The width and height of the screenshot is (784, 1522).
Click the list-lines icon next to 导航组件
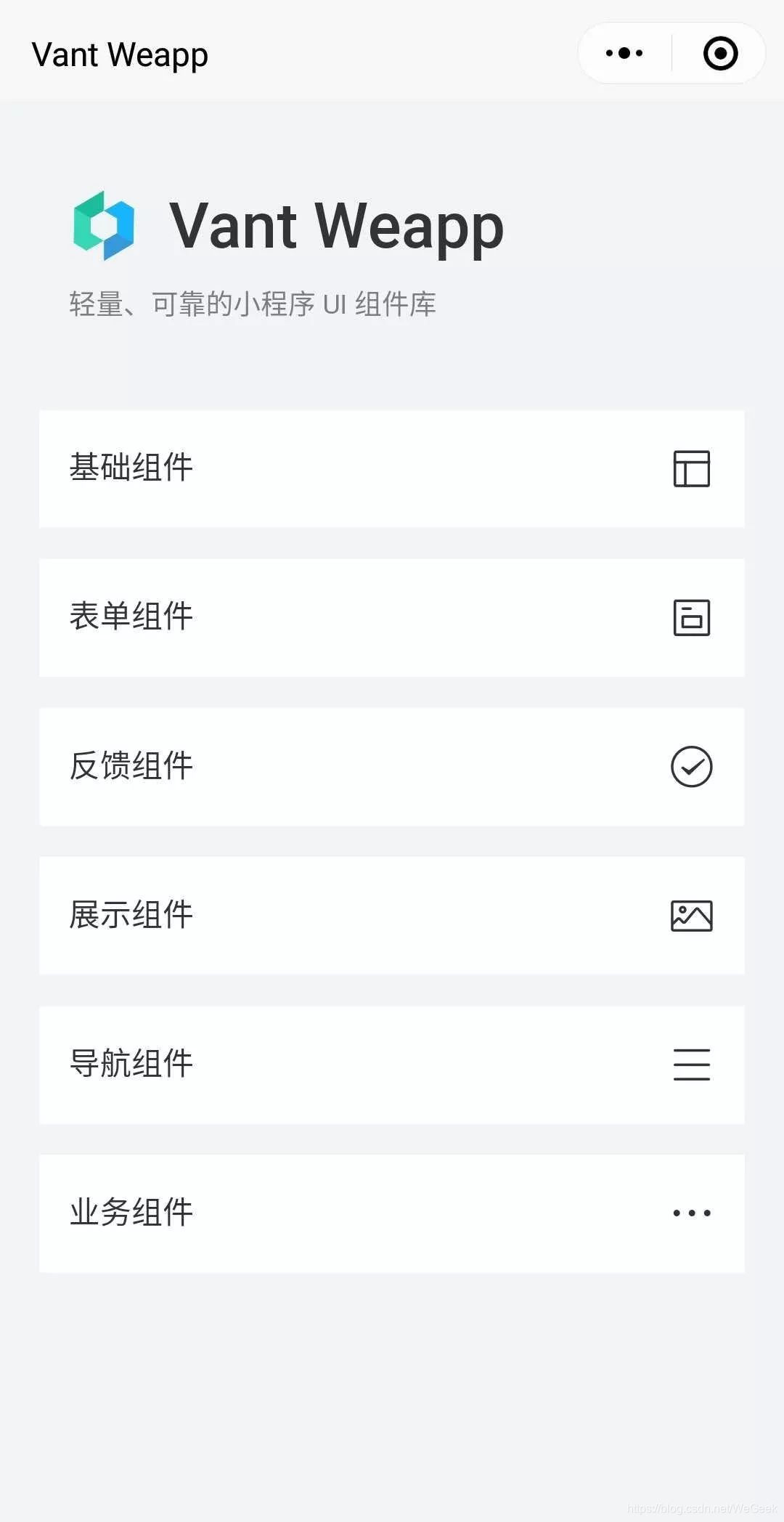pos(691,1065)
